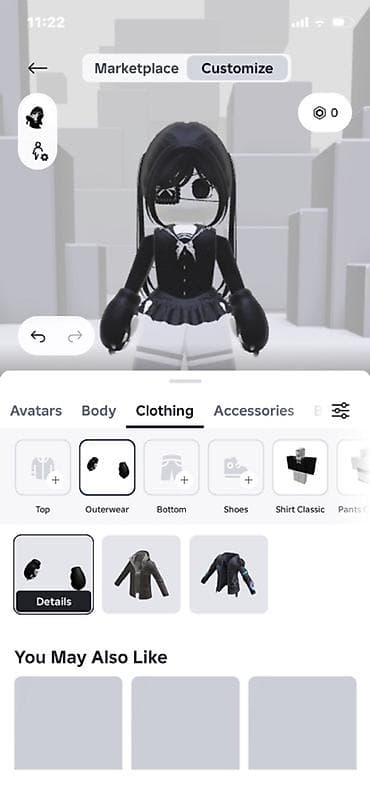The width and height of the screenshot is (370, 800).
Task: Select the Clothing tab
Action: coord(164,411)
